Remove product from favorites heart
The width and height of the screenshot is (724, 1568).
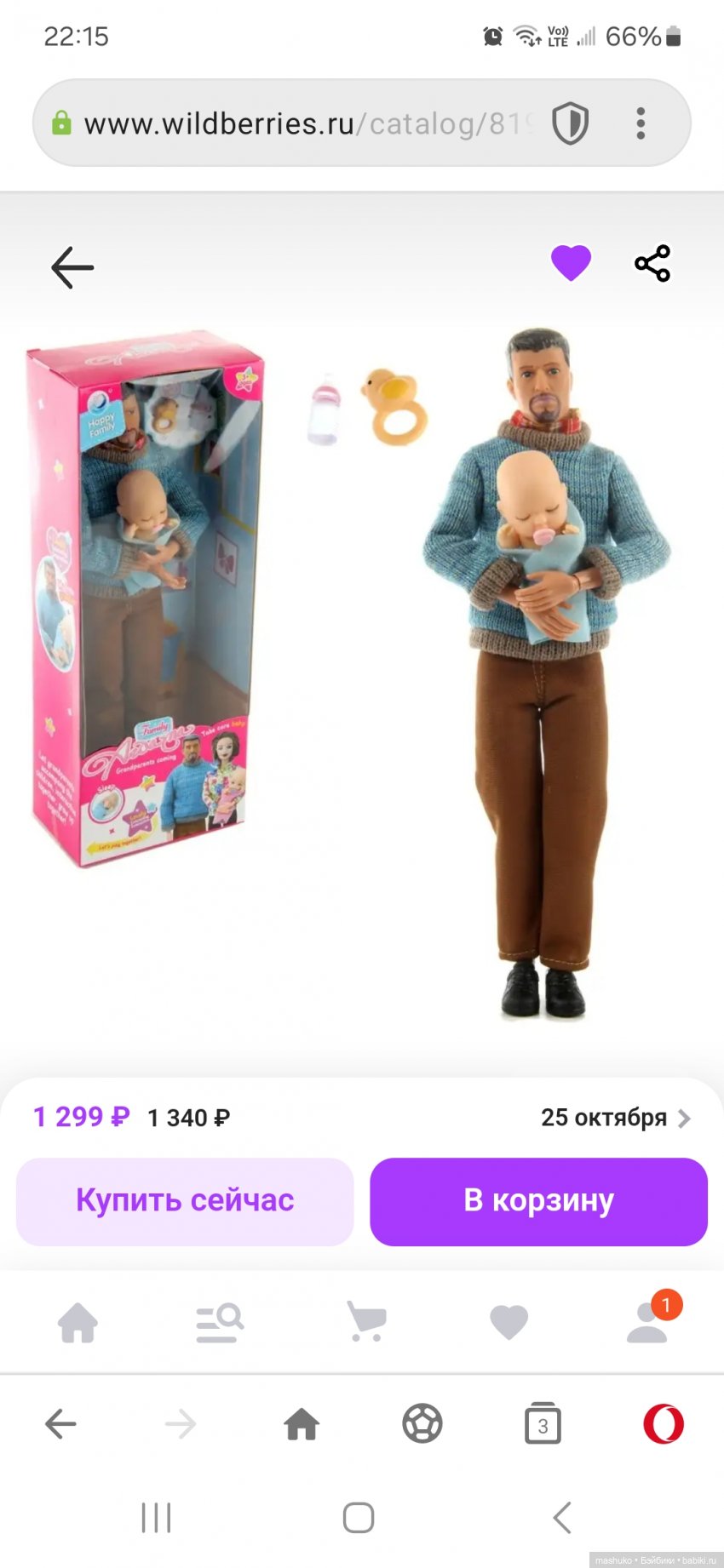pos(571,262)
